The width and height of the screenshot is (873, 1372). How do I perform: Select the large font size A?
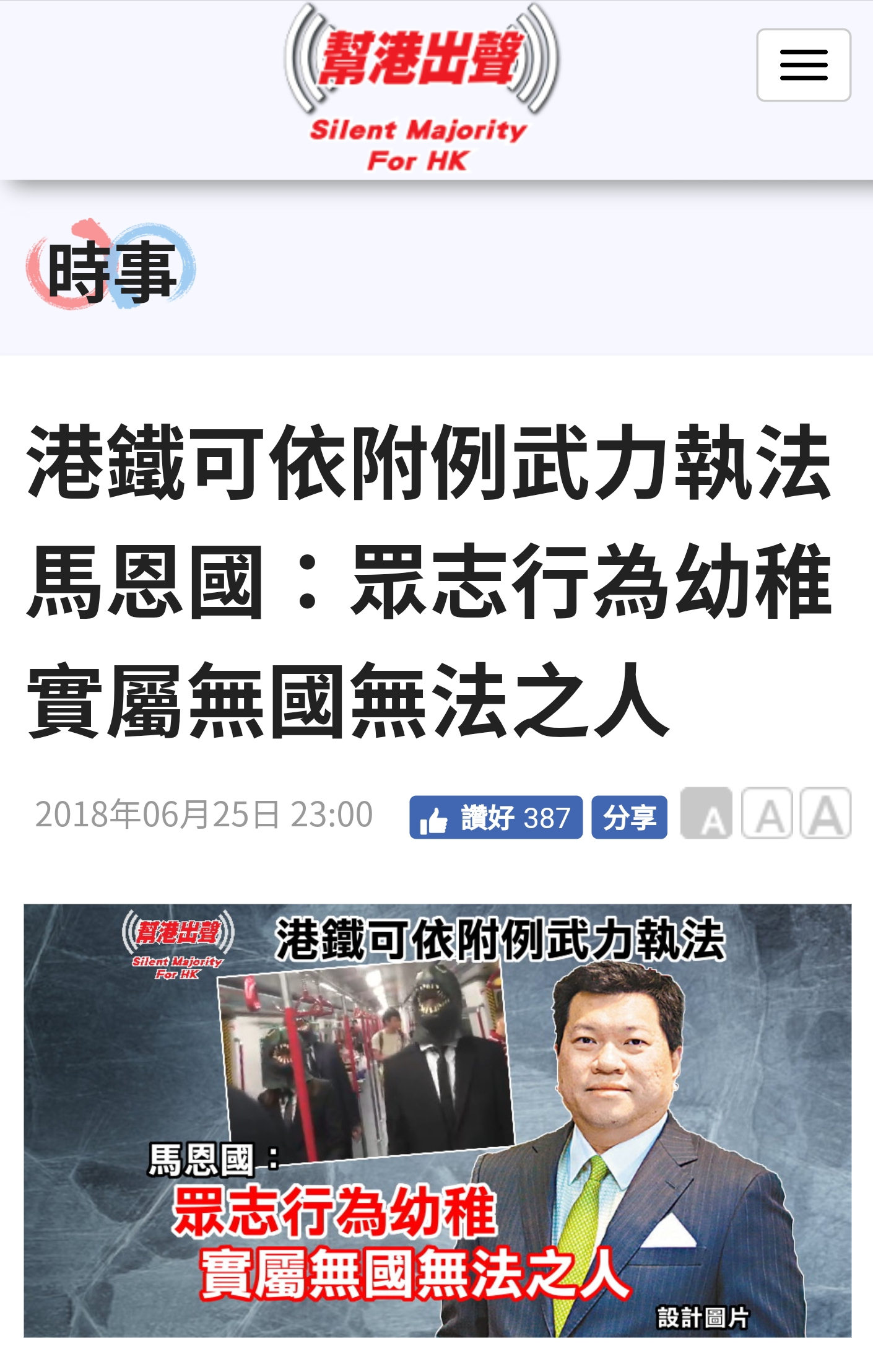click(825, 814)
